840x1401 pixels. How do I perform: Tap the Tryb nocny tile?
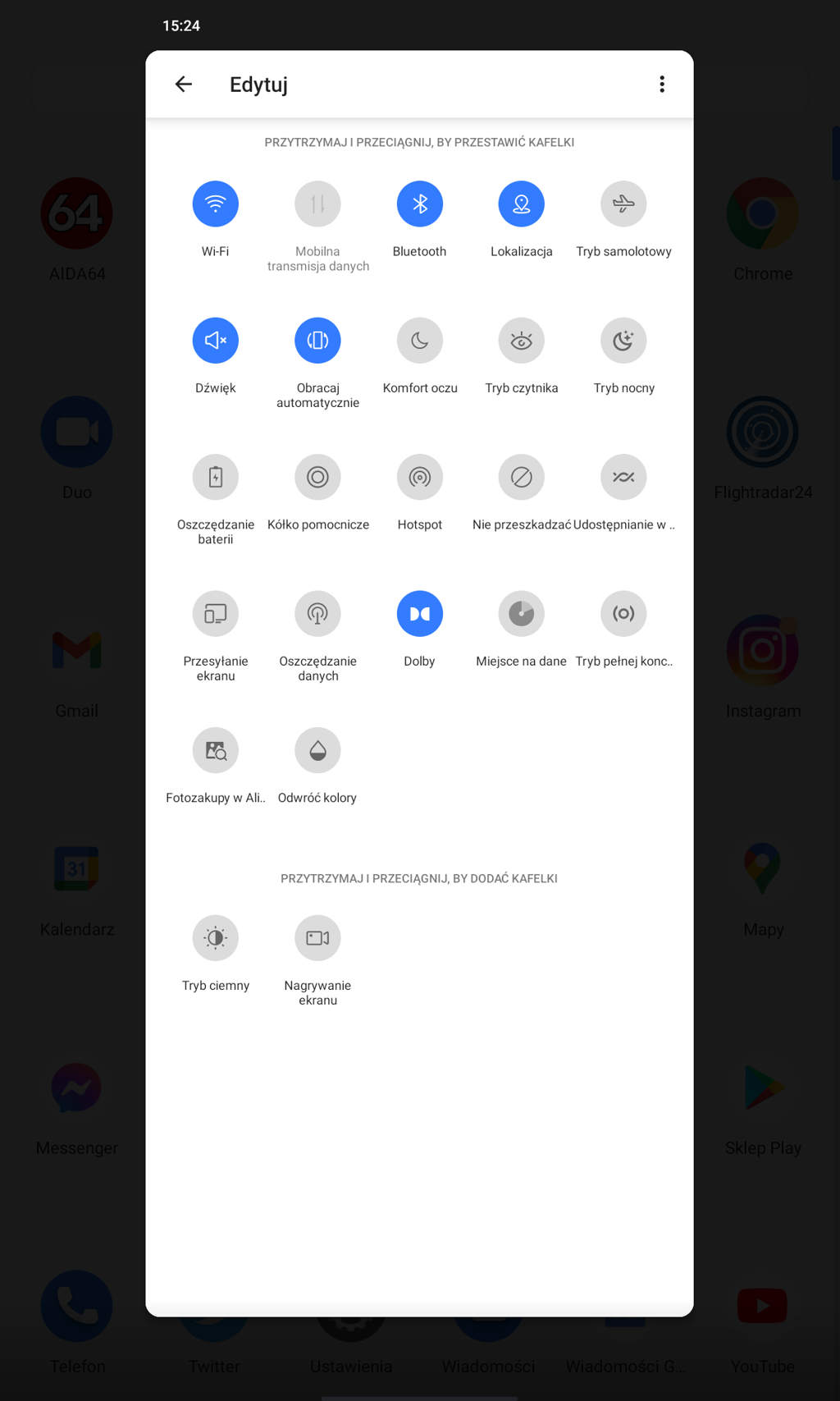point(623,340)
